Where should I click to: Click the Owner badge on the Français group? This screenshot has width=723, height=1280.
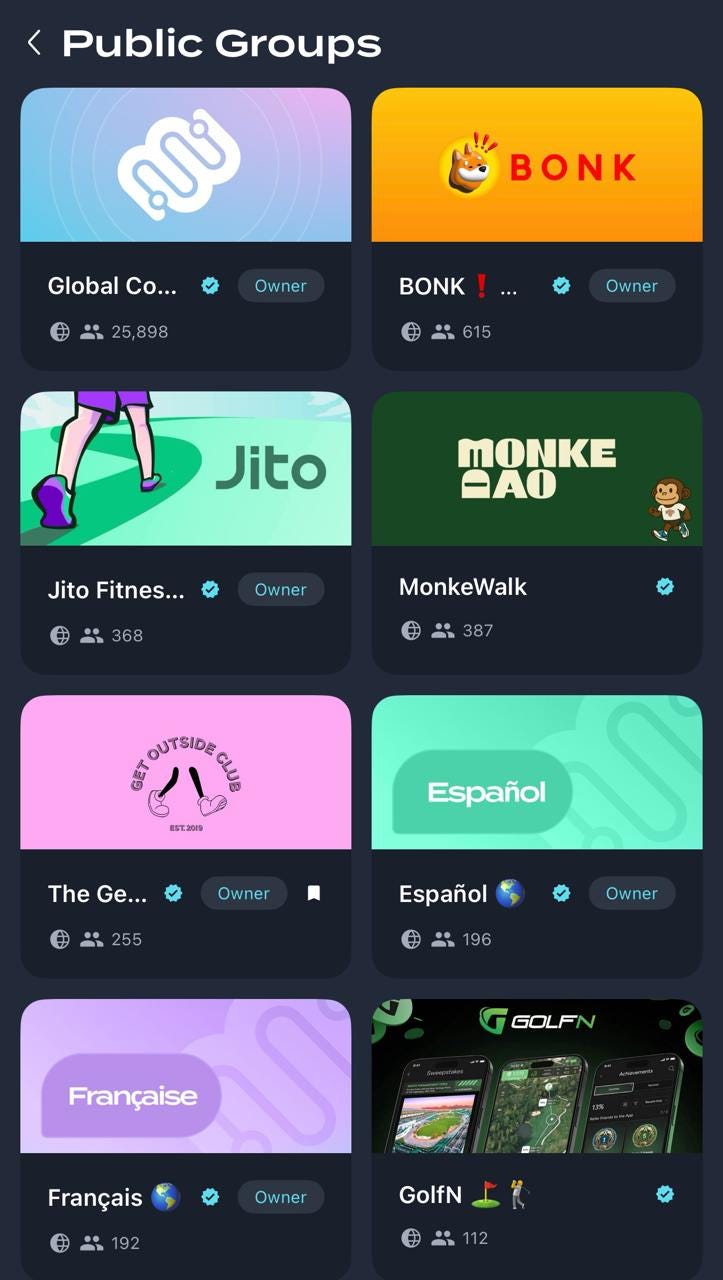280,1197
